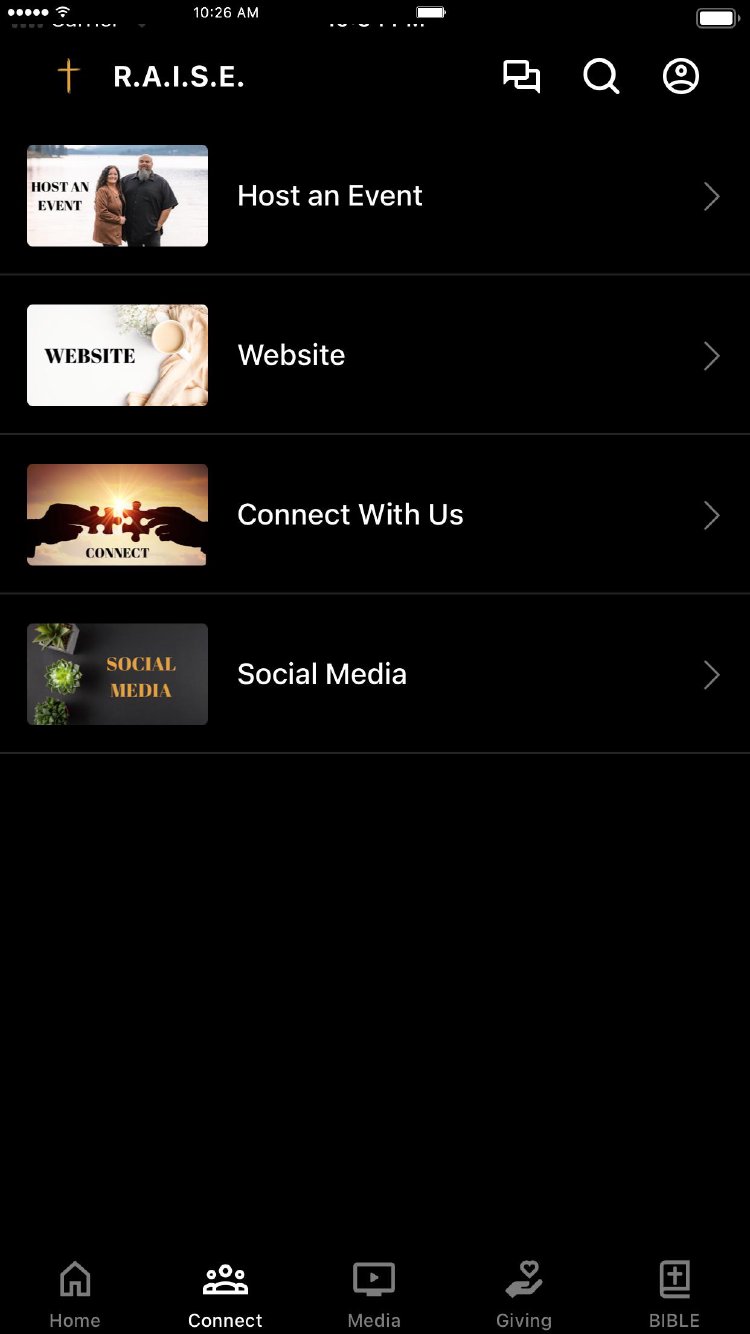Screen dimensions: 750x1334
Task: Tap the Connect tab
Action: coord(225,1294)
